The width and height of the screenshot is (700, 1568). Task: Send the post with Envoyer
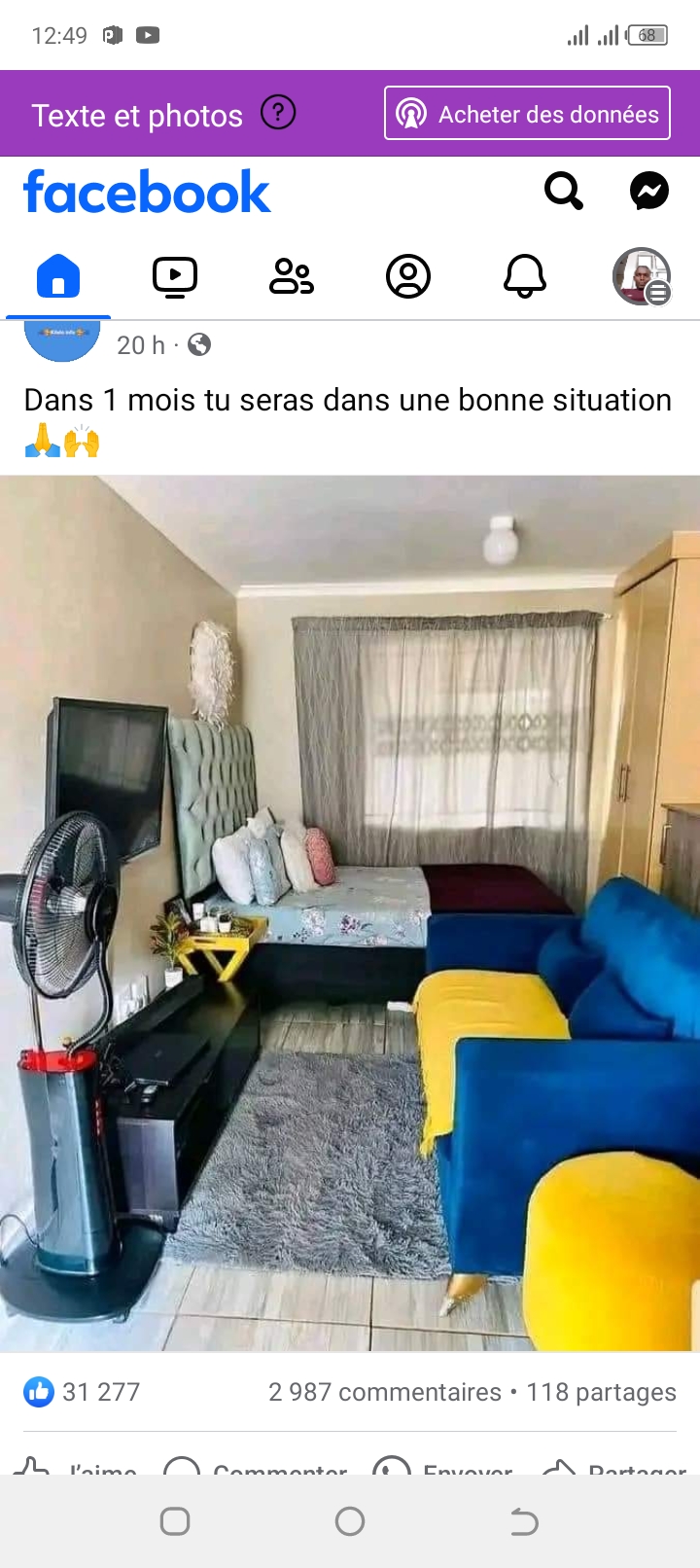coord(444,1467)
